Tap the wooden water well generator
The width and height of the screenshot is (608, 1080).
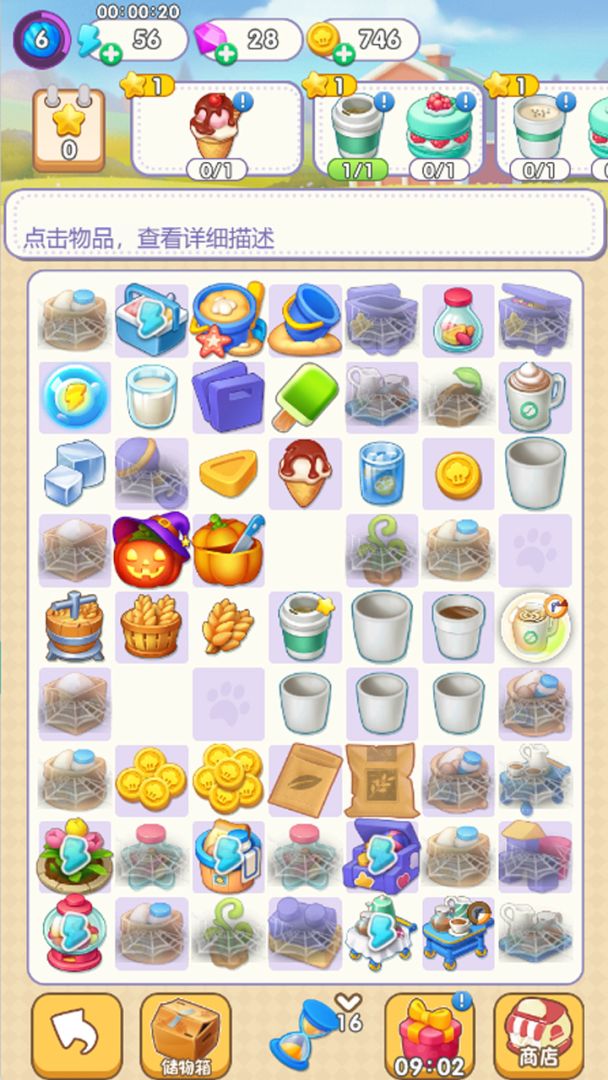pos(75,627)
